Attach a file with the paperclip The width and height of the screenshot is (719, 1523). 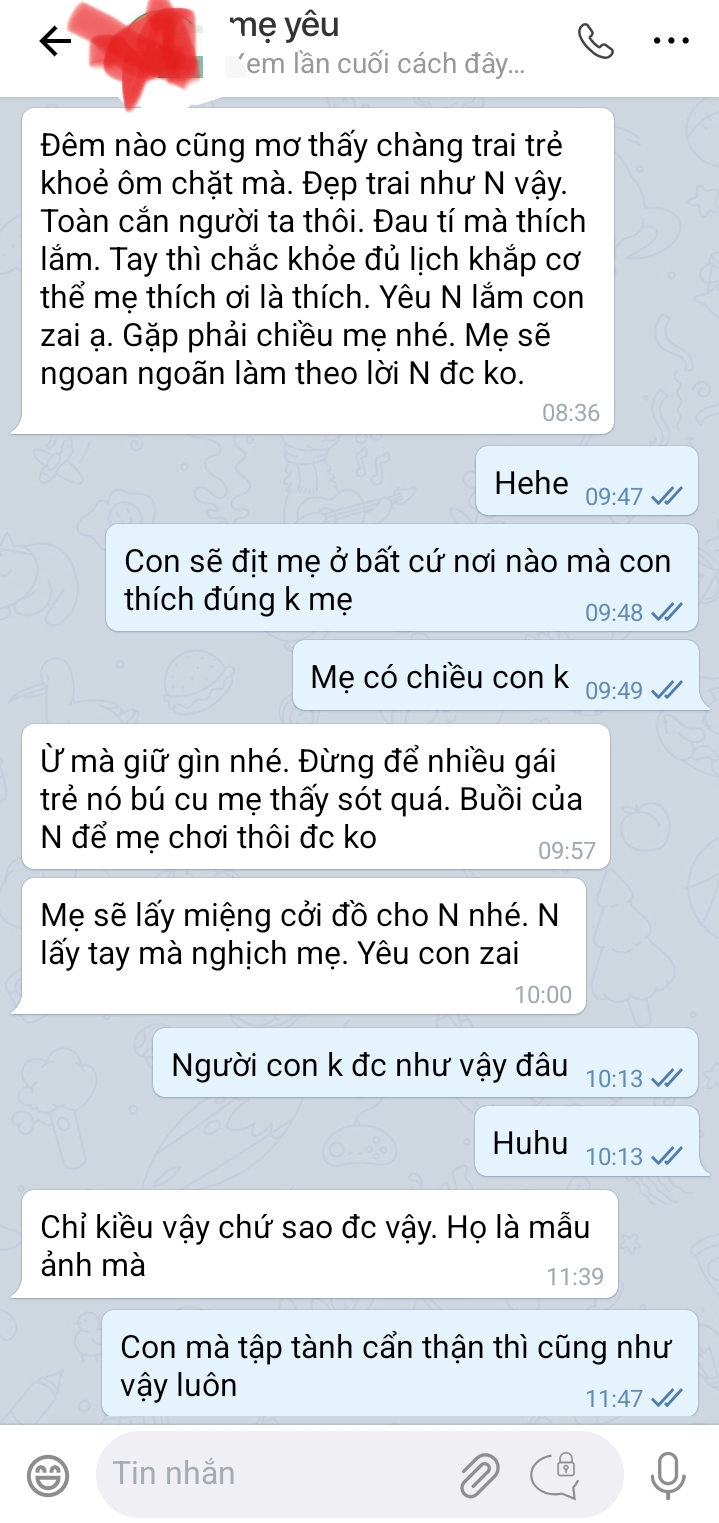click(x=480, y=1474)
